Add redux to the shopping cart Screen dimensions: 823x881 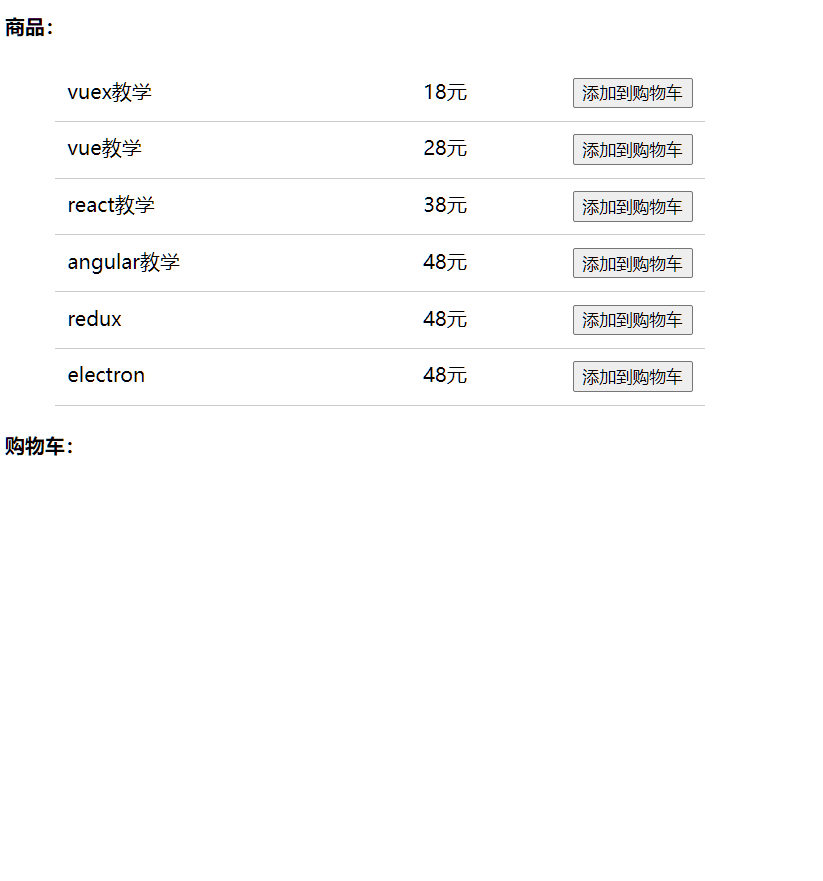tap(632, 320)
